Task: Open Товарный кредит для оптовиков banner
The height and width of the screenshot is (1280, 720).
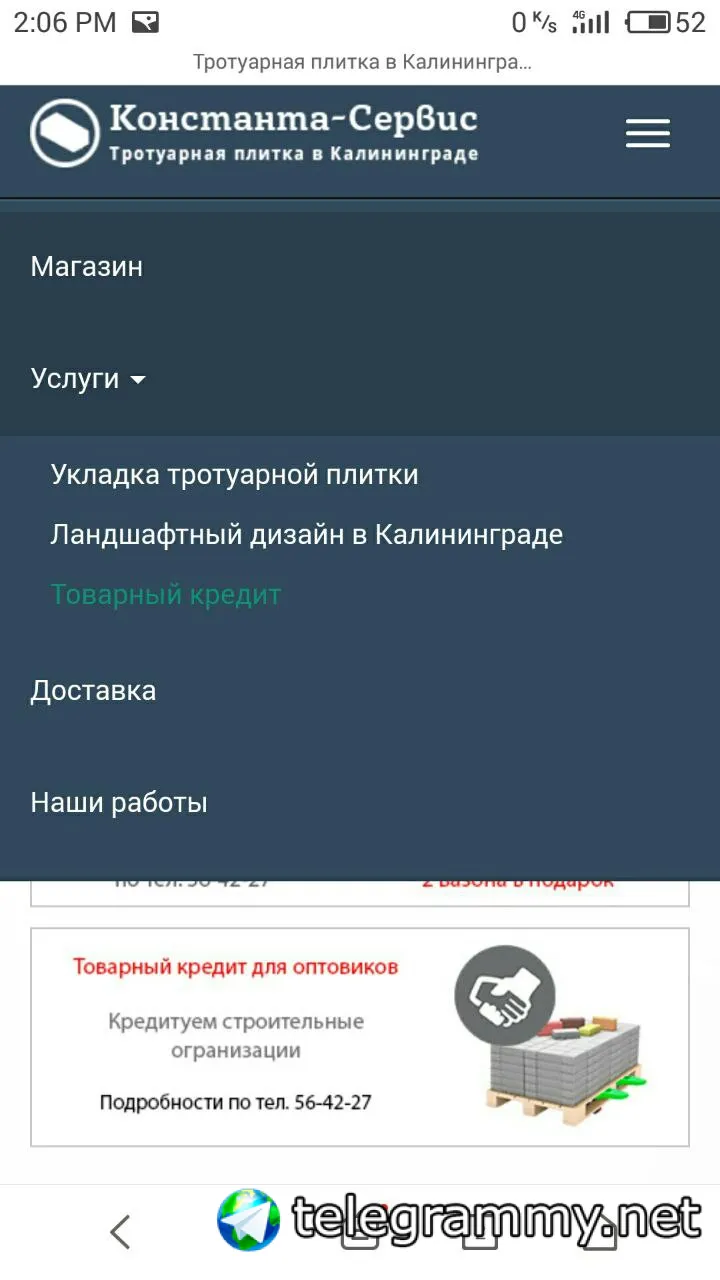Action: pos(359,1036)
